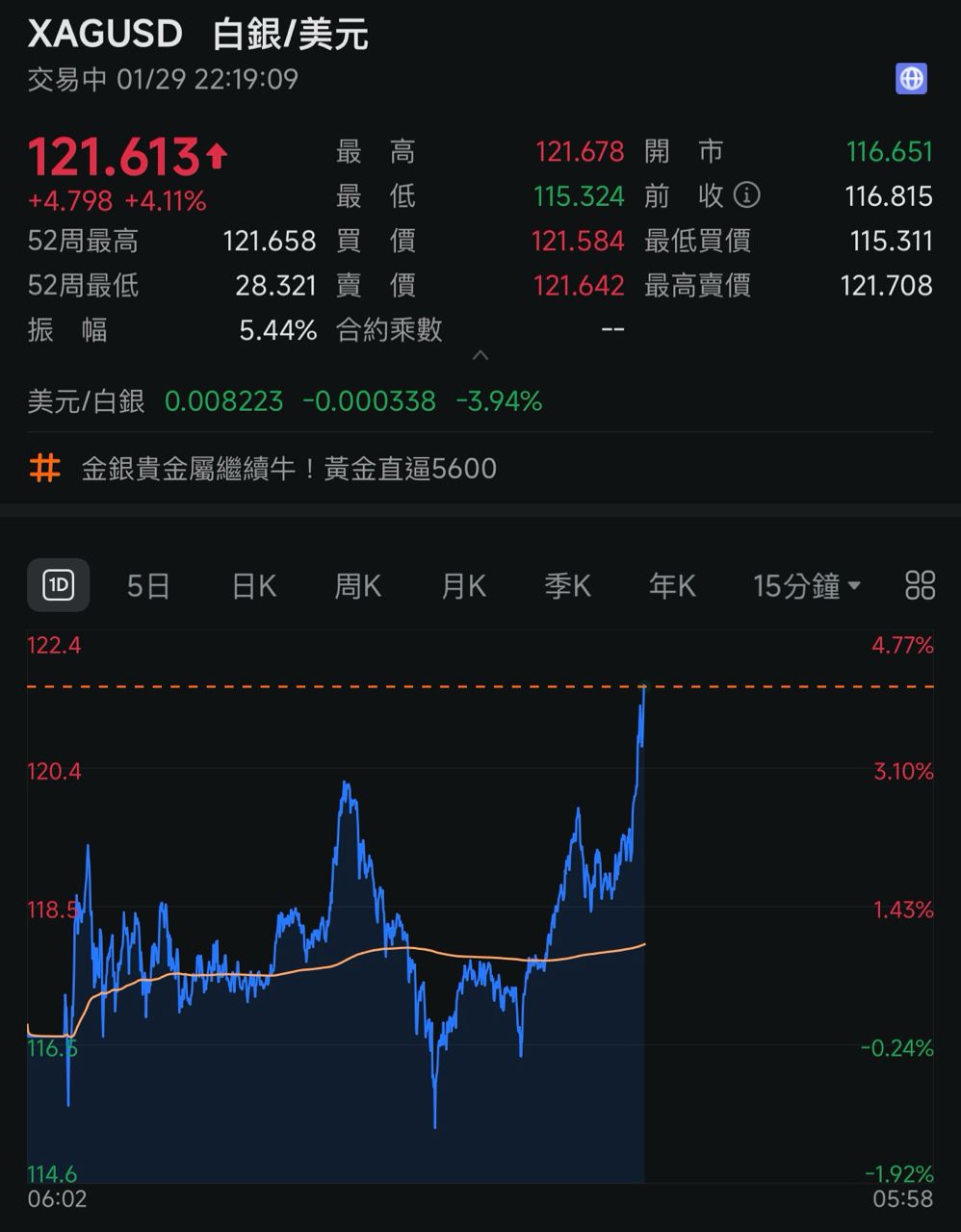This screenshot has width=961, height=1232.
Task: Collapse the quote details panel chevron
Action: coord(480,356)
